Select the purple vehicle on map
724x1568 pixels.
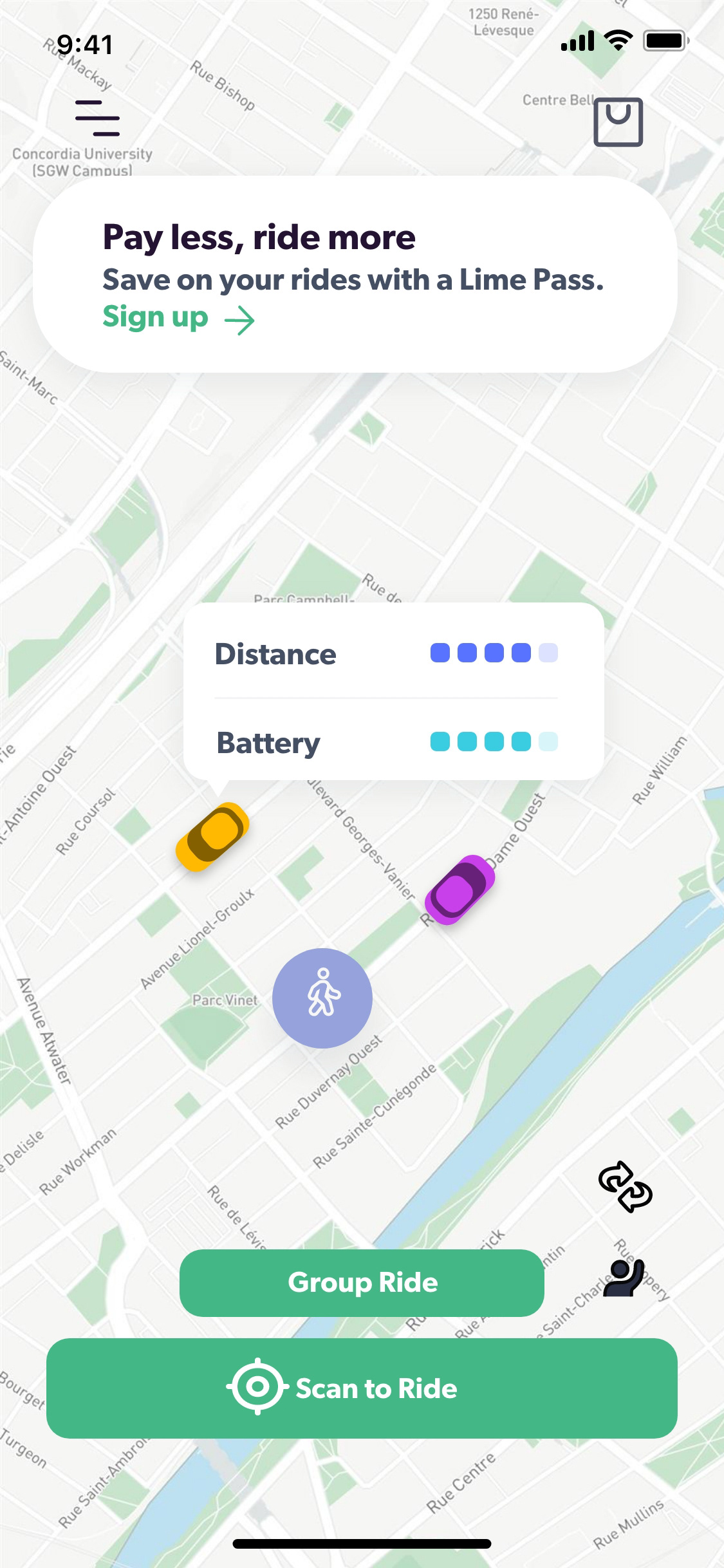point(460,890)
